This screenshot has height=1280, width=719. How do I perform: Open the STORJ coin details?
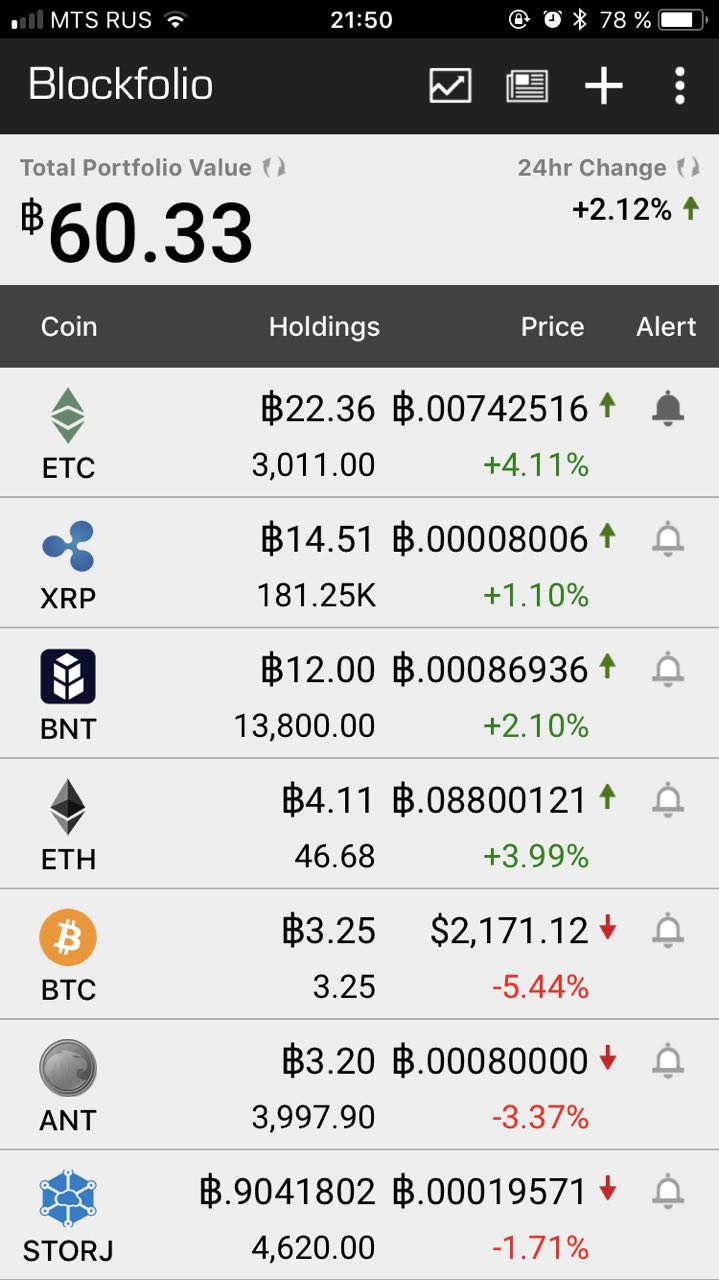[359, 1215]
